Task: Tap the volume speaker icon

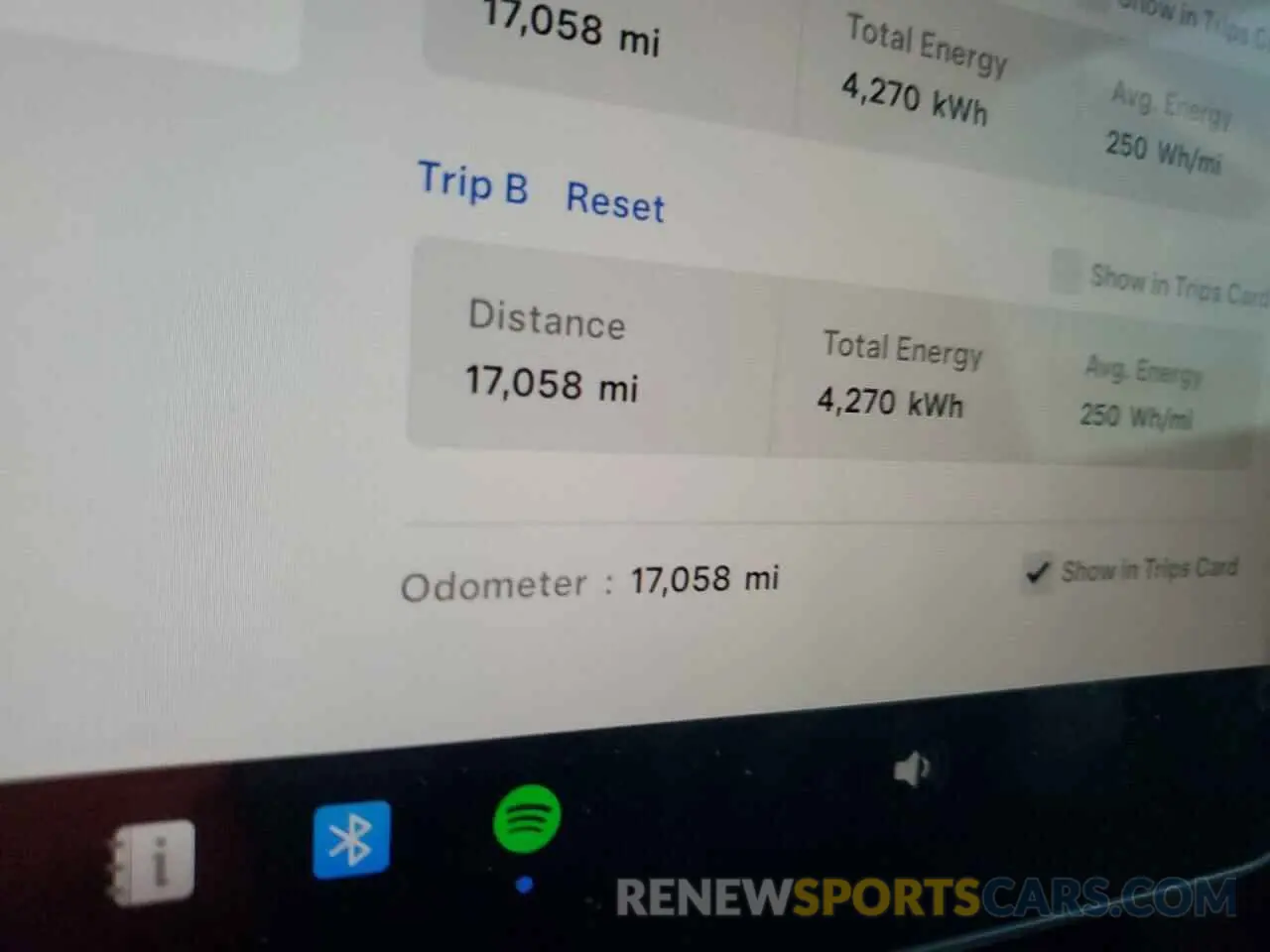Action: click(911, 769)
